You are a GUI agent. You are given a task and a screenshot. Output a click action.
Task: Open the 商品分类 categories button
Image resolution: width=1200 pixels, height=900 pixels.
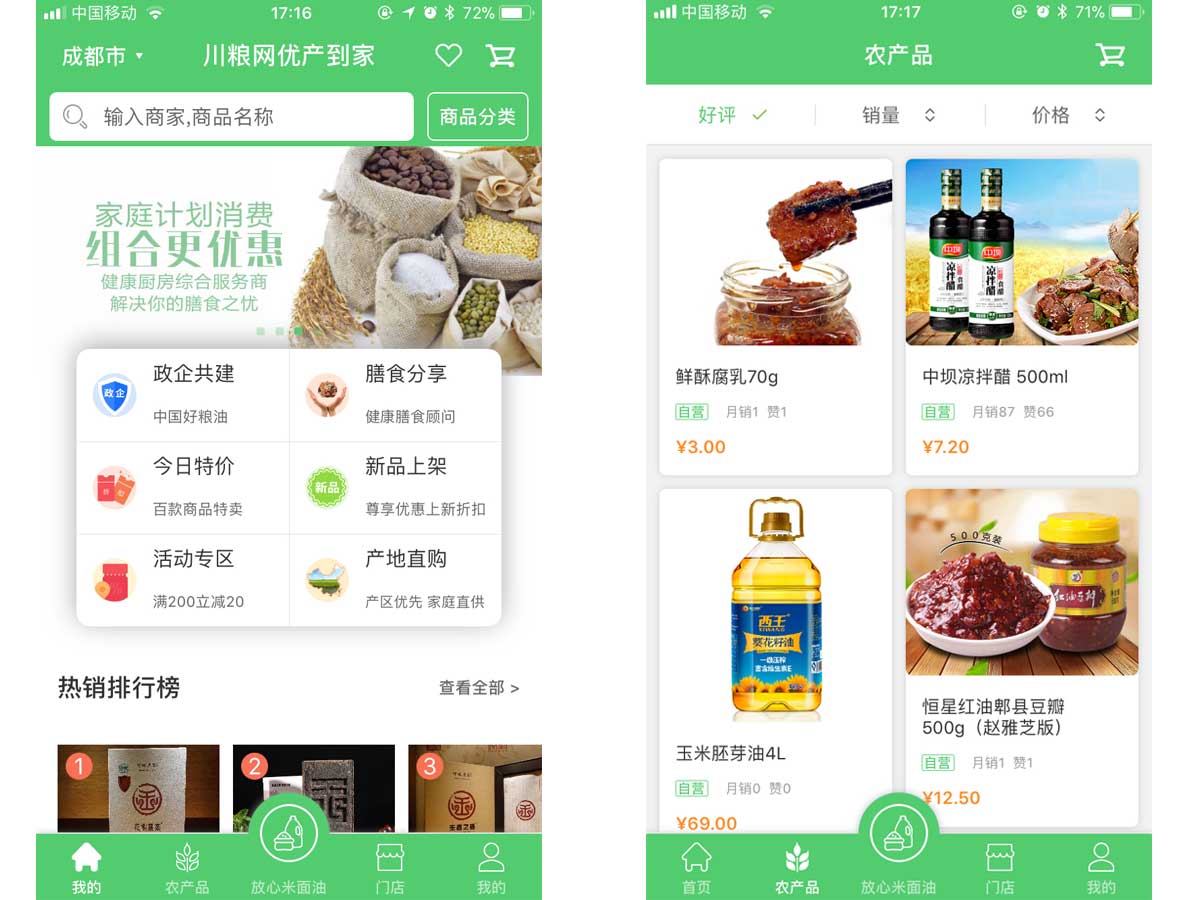click(477, 117)
